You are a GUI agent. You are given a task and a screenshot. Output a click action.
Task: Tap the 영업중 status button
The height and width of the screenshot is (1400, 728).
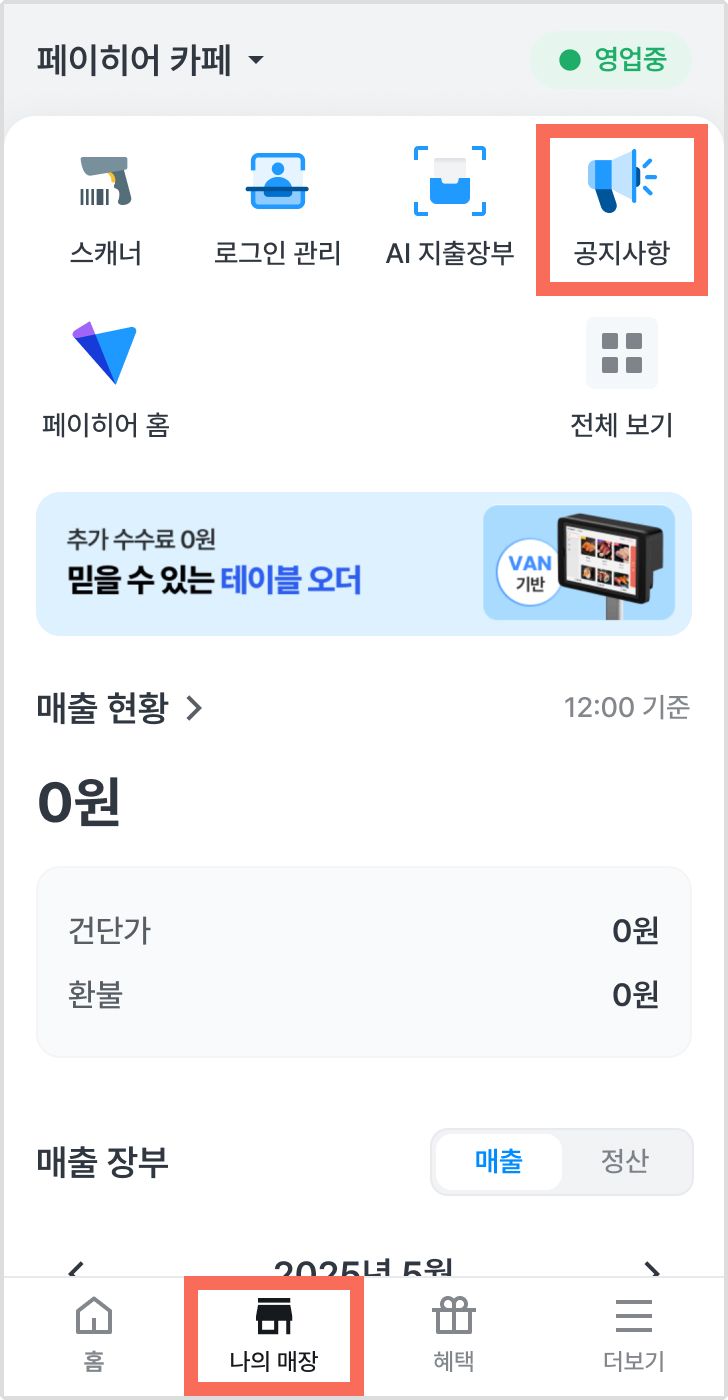(611, 60)
